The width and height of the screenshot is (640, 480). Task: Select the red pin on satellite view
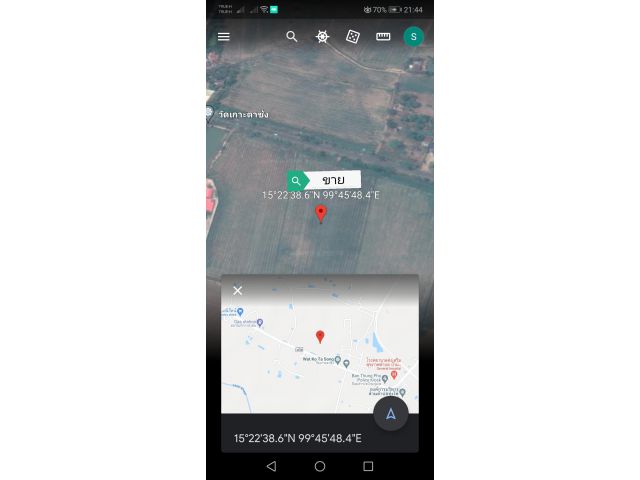(321, 213)
